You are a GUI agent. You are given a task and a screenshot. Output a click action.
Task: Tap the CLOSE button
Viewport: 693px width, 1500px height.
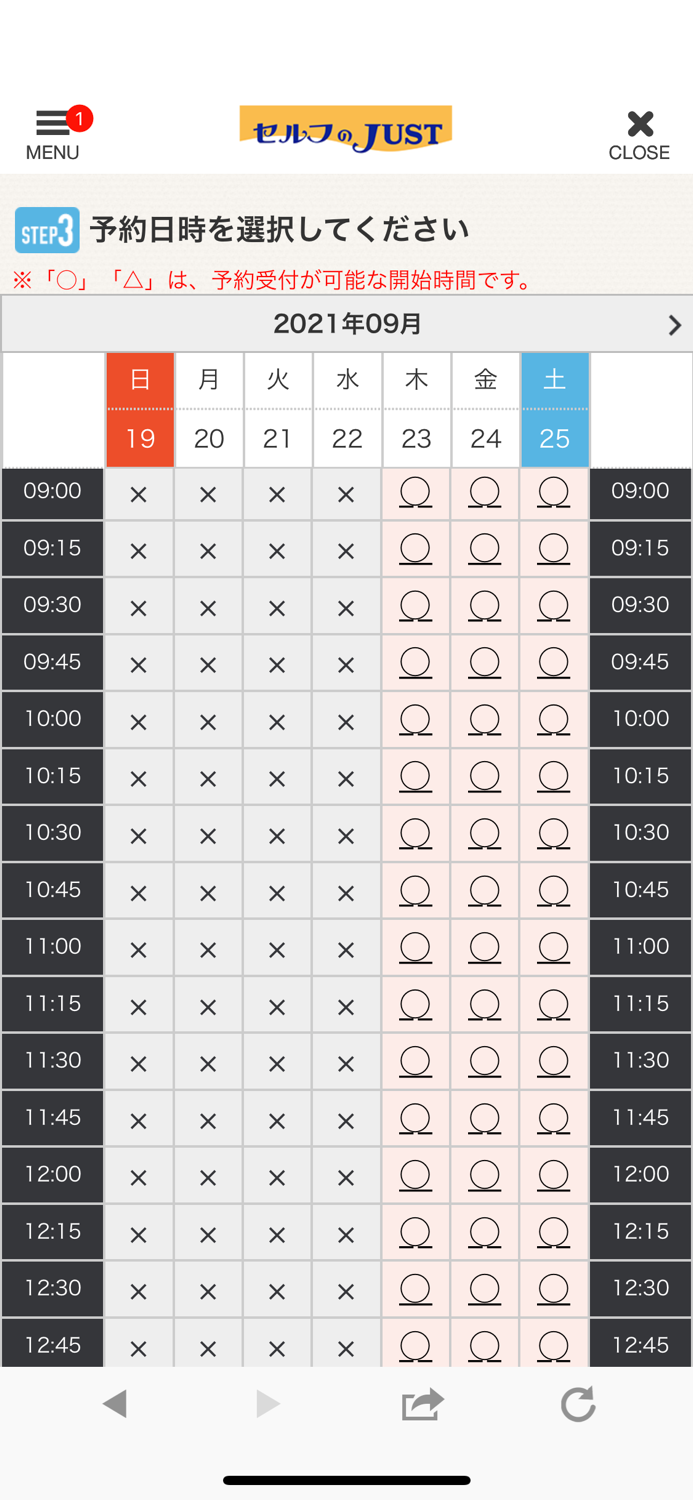tap(639, 136)
